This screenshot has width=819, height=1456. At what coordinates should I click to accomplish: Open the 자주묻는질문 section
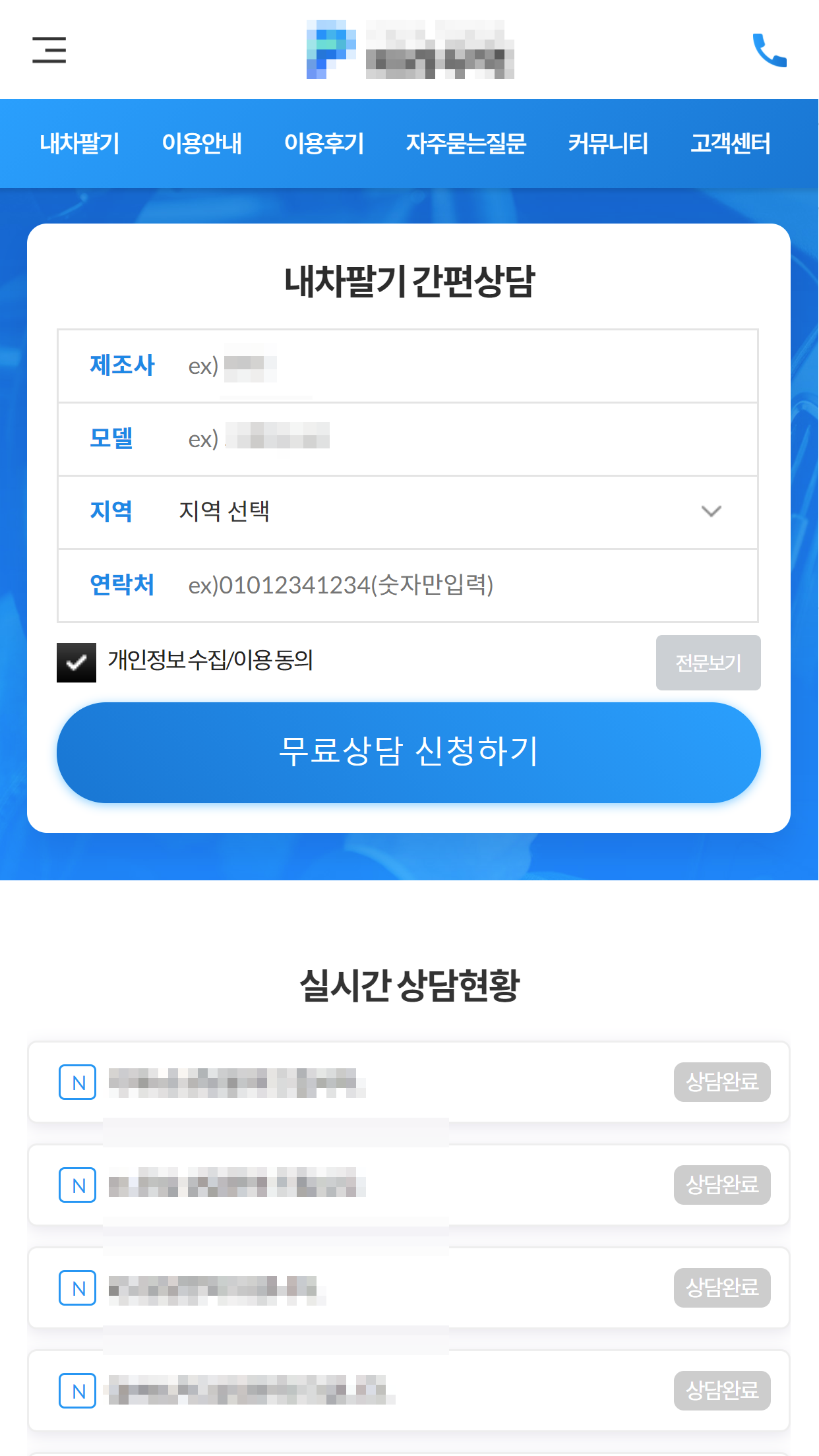[466, 143]
